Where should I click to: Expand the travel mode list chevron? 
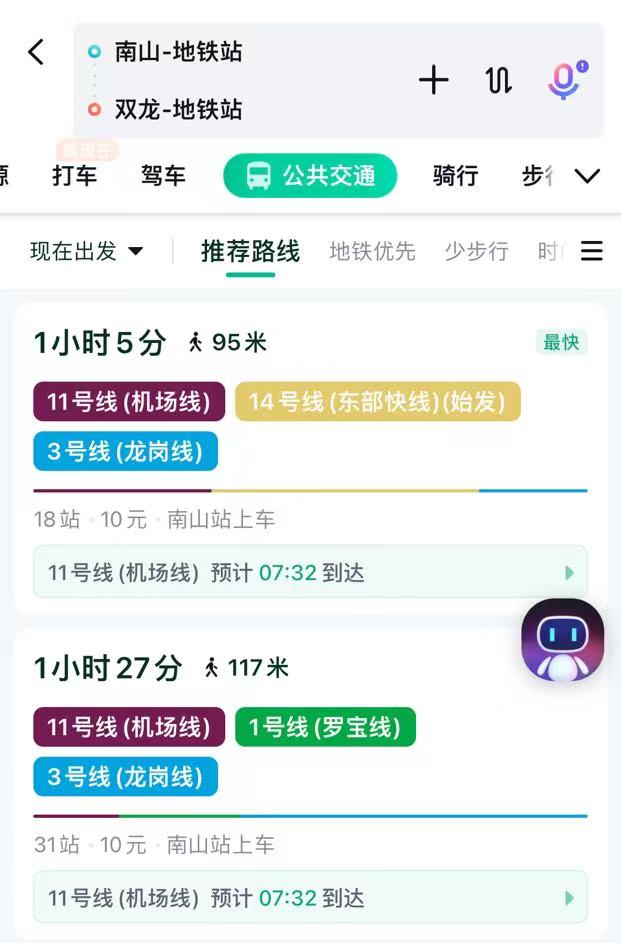click(x=587, y=176)
